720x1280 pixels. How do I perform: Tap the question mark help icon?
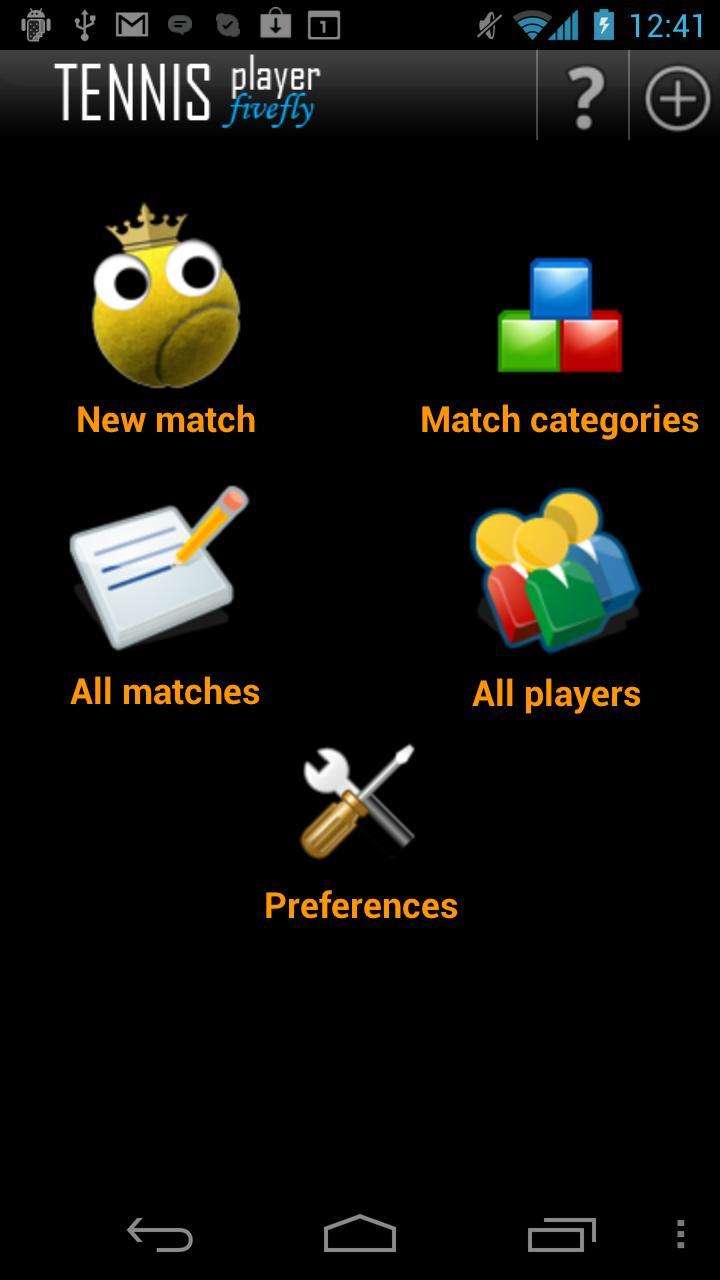pos(583,97)
